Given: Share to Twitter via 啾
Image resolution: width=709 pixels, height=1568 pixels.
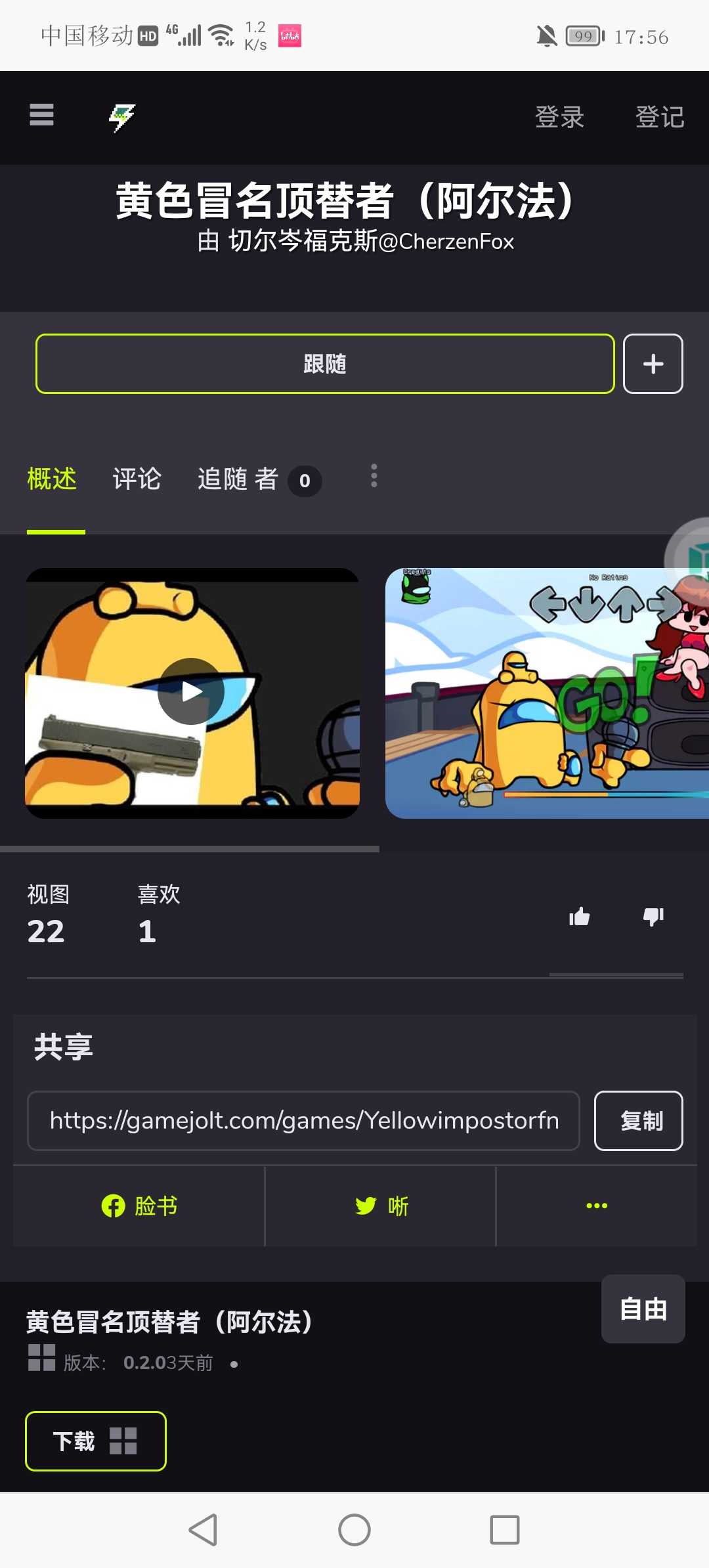Looking at the screenshot, I should click(381, 1206).
